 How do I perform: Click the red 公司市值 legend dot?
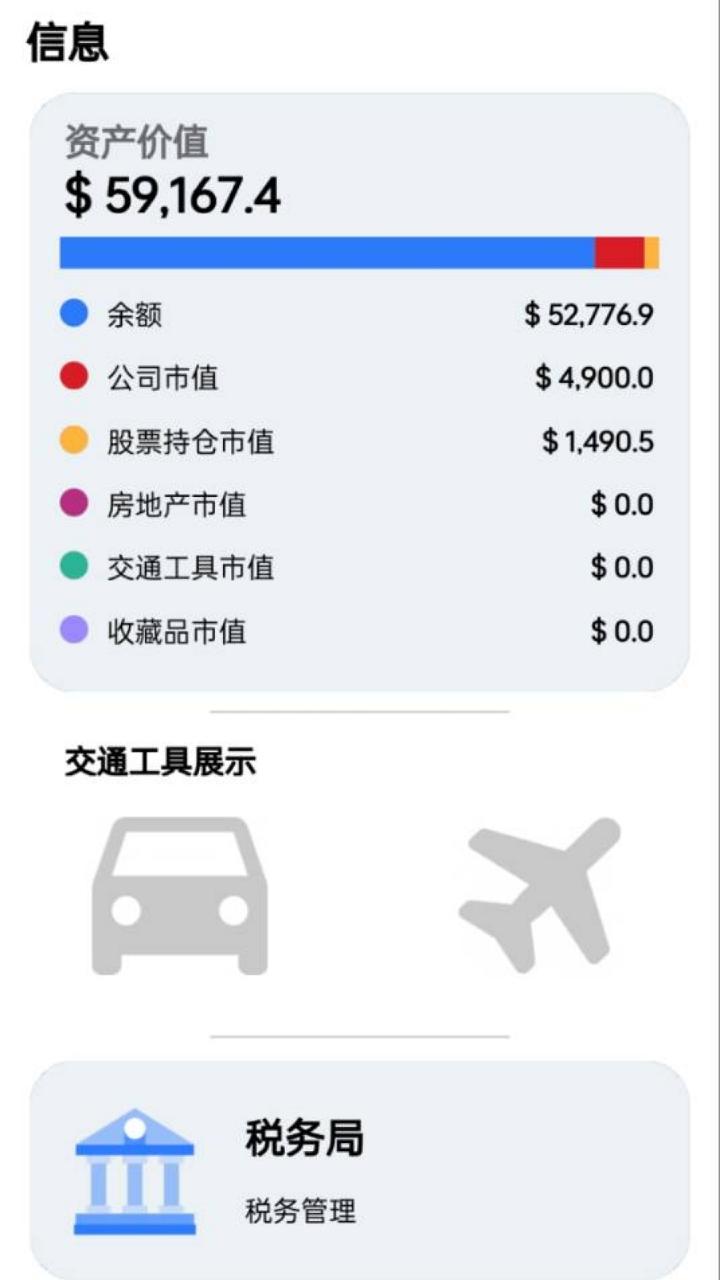tap(72, 377)
